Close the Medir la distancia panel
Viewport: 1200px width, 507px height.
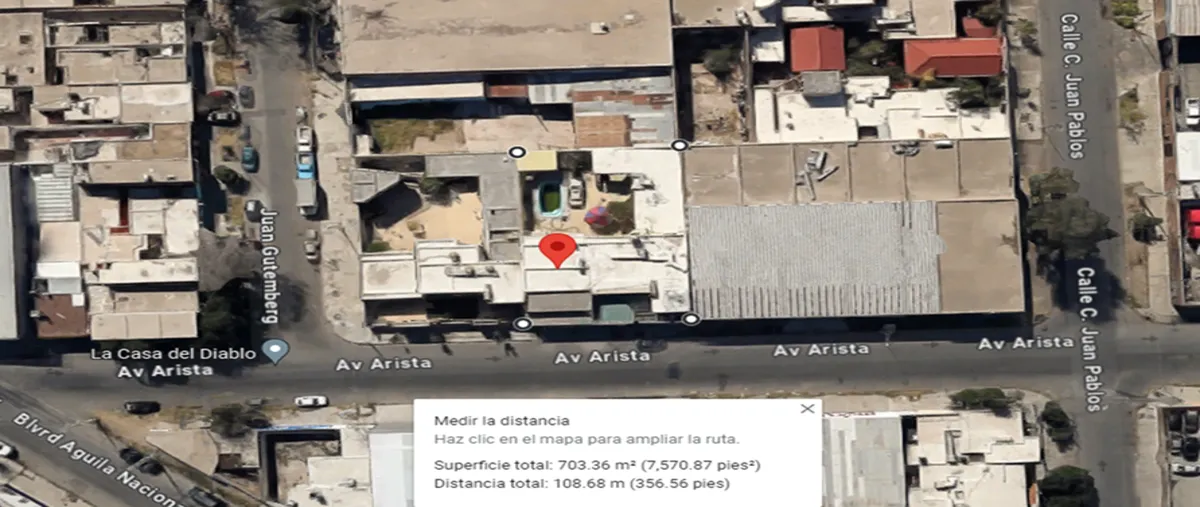tap(807, 409)
